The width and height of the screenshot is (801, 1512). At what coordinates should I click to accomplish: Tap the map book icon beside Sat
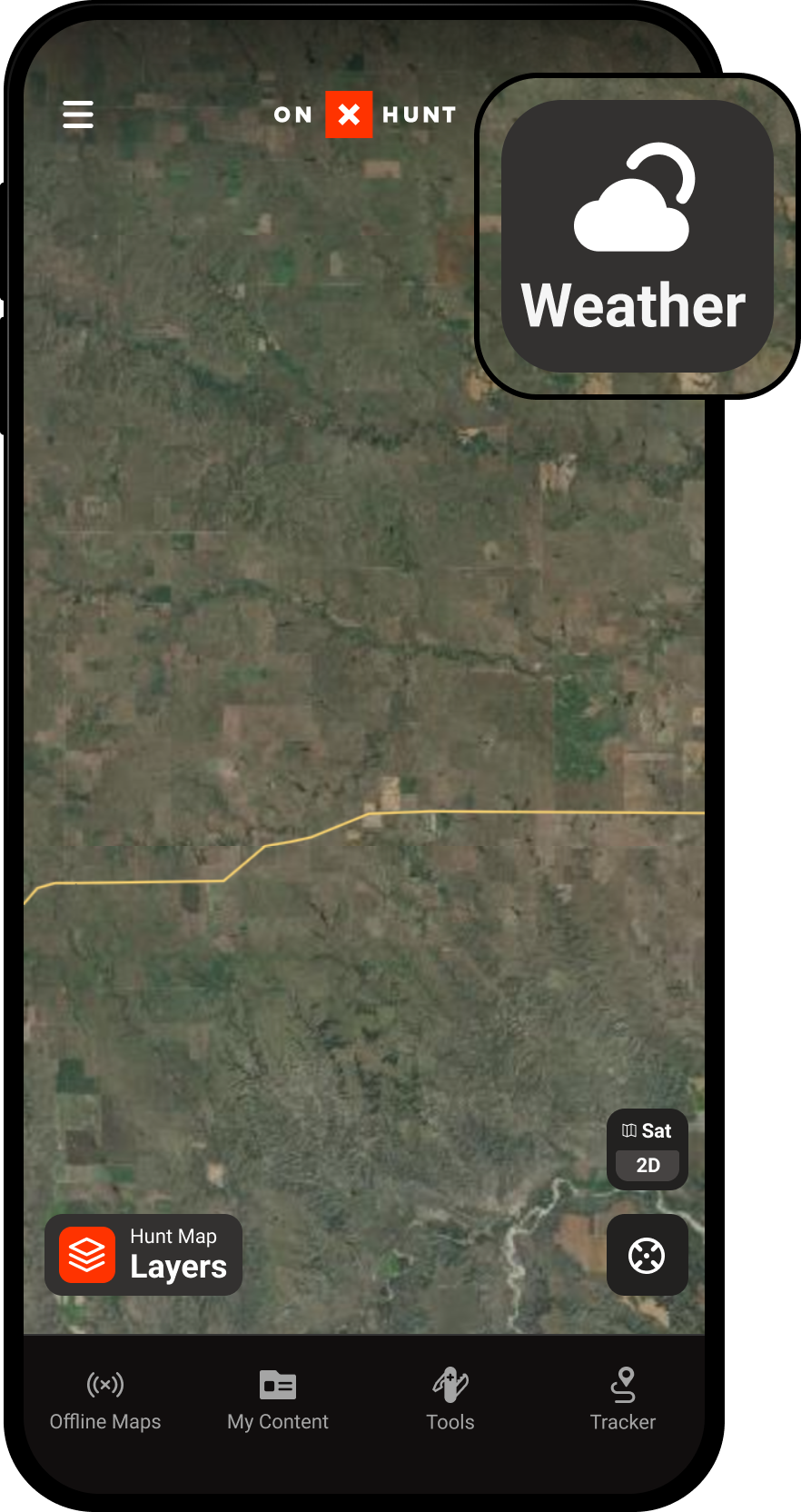[x=629, y=1129]
